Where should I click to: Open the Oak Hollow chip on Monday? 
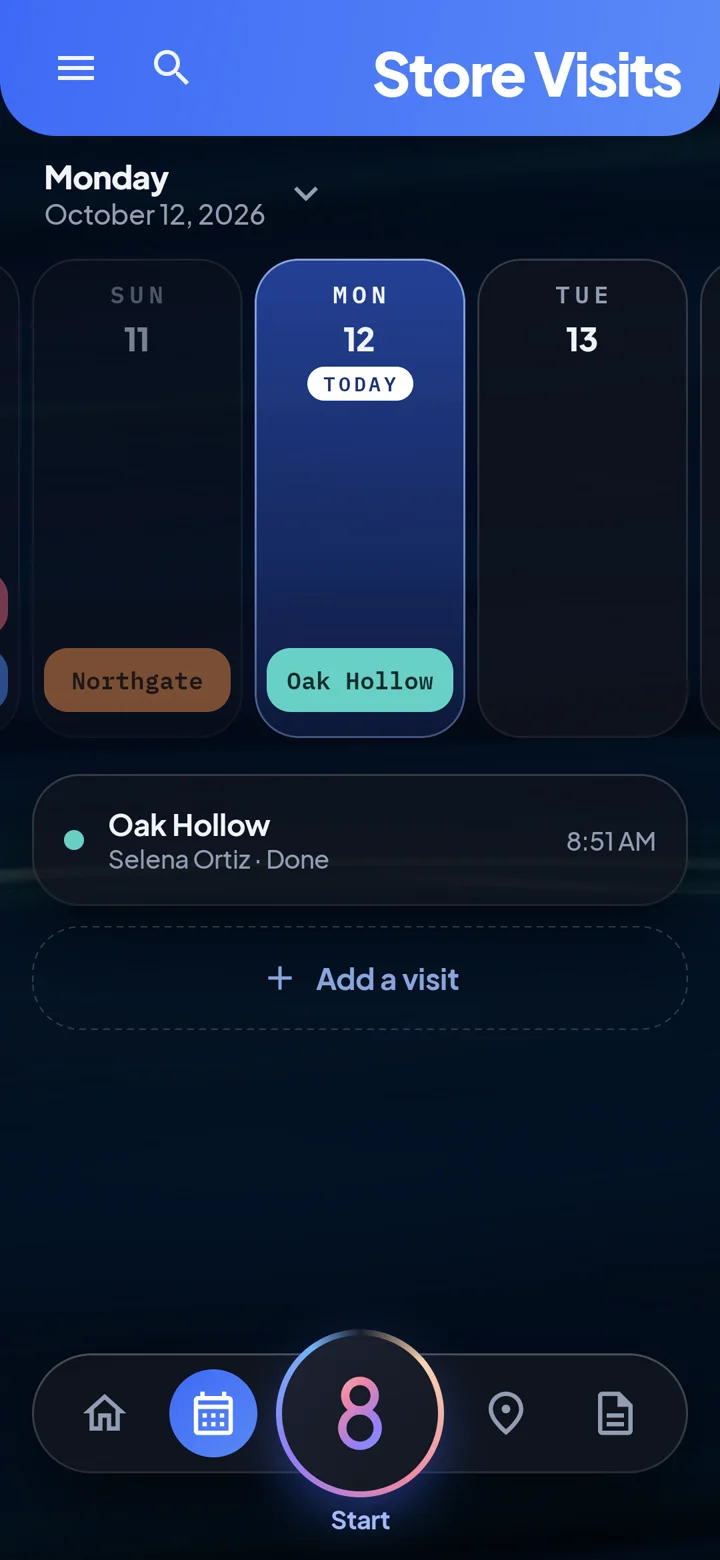(360, 680)
